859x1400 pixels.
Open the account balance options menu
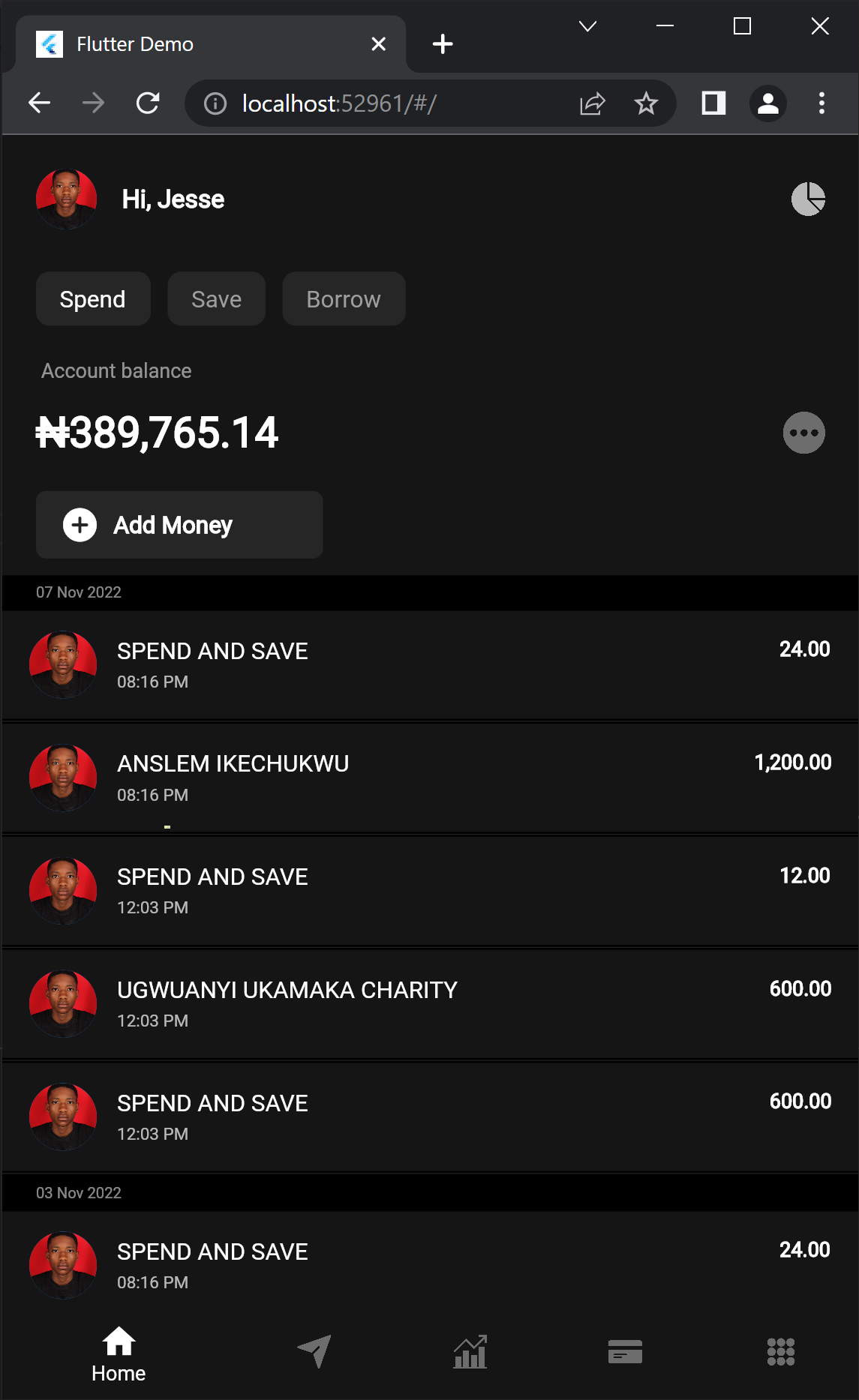click(x=803, y=433)
